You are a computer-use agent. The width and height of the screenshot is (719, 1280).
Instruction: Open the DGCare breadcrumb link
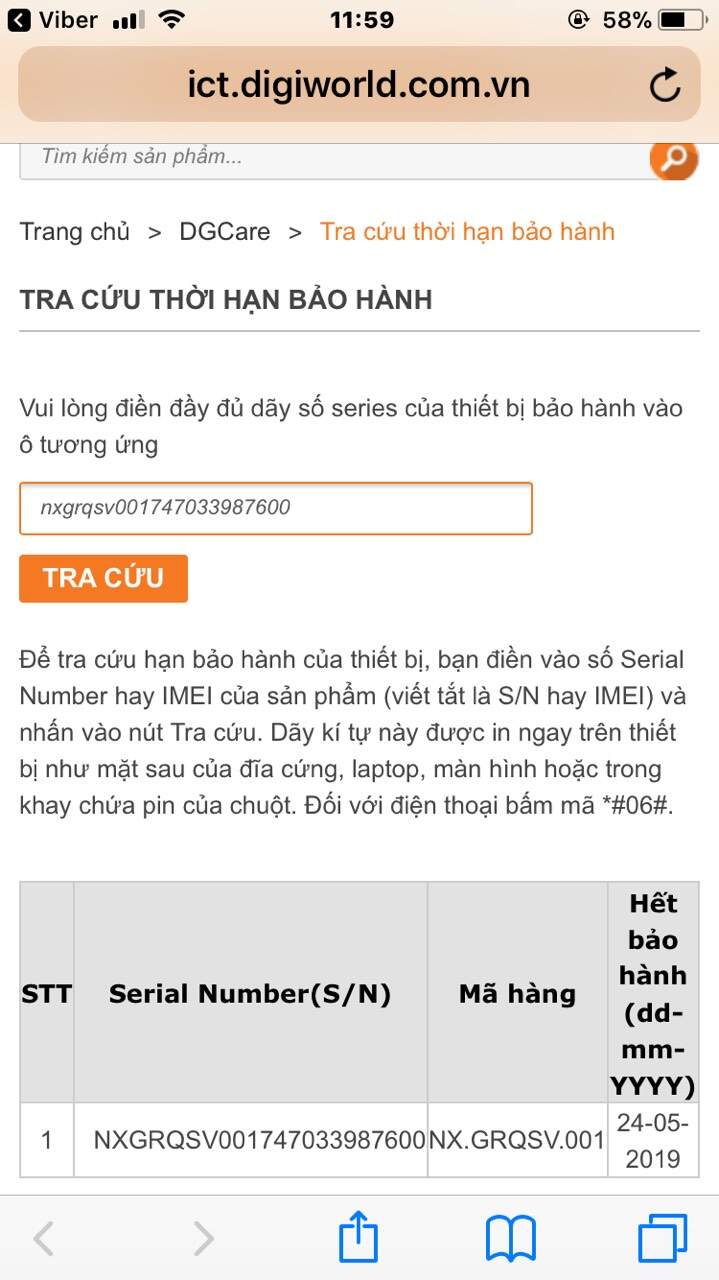225,232
